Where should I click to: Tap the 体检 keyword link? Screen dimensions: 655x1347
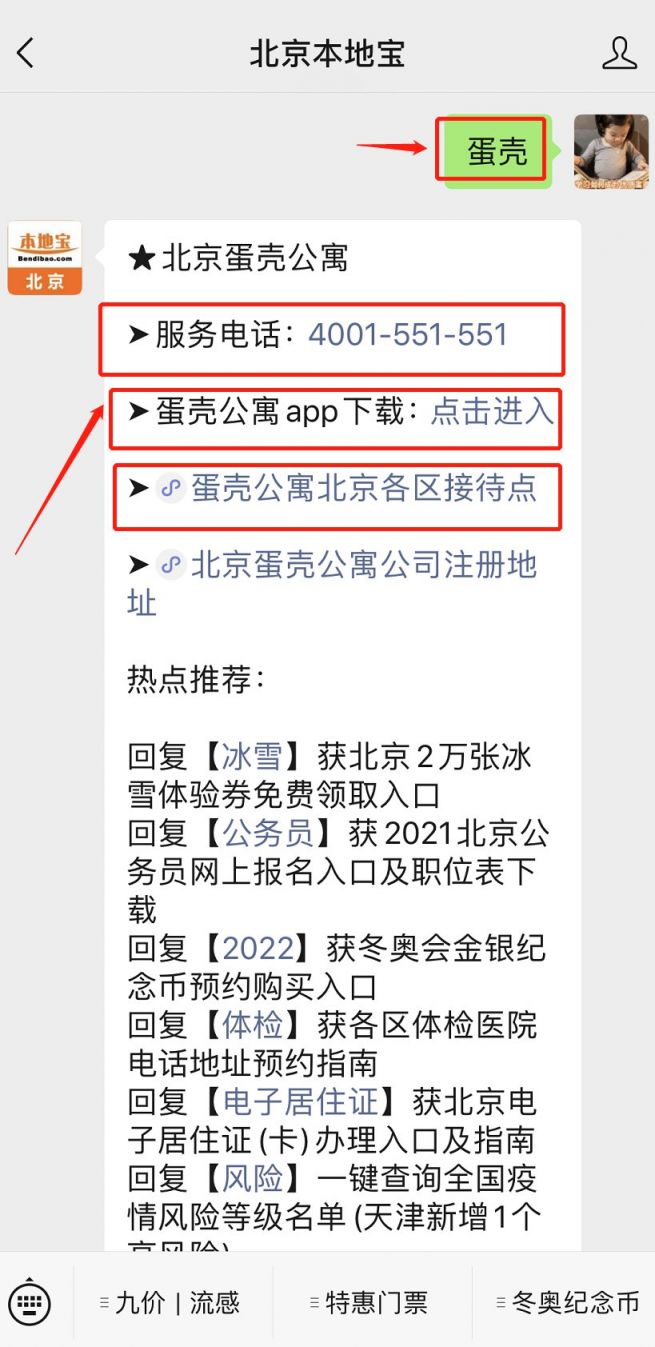coord(253,1025)
